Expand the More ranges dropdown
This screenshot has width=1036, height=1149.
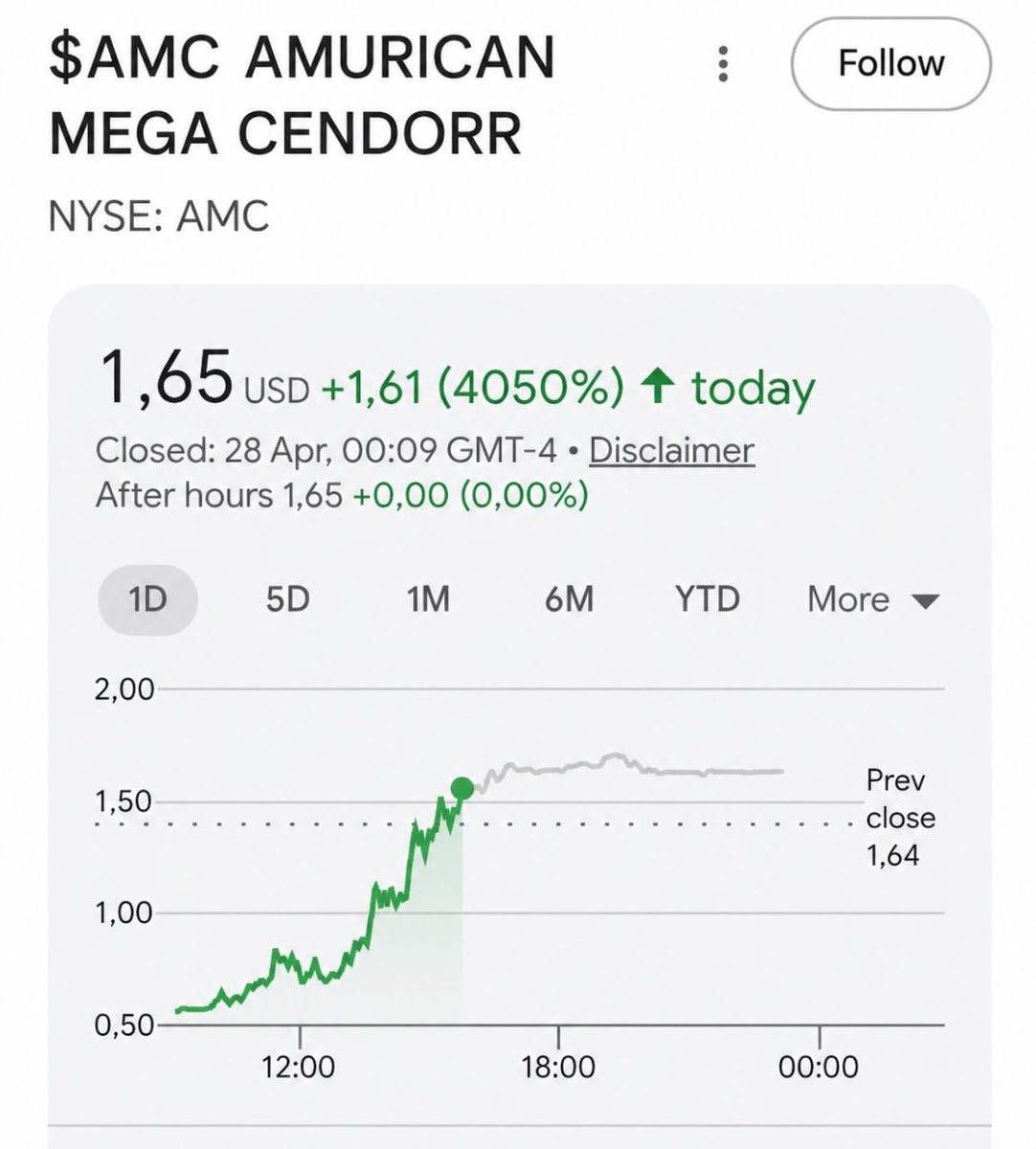873,599
